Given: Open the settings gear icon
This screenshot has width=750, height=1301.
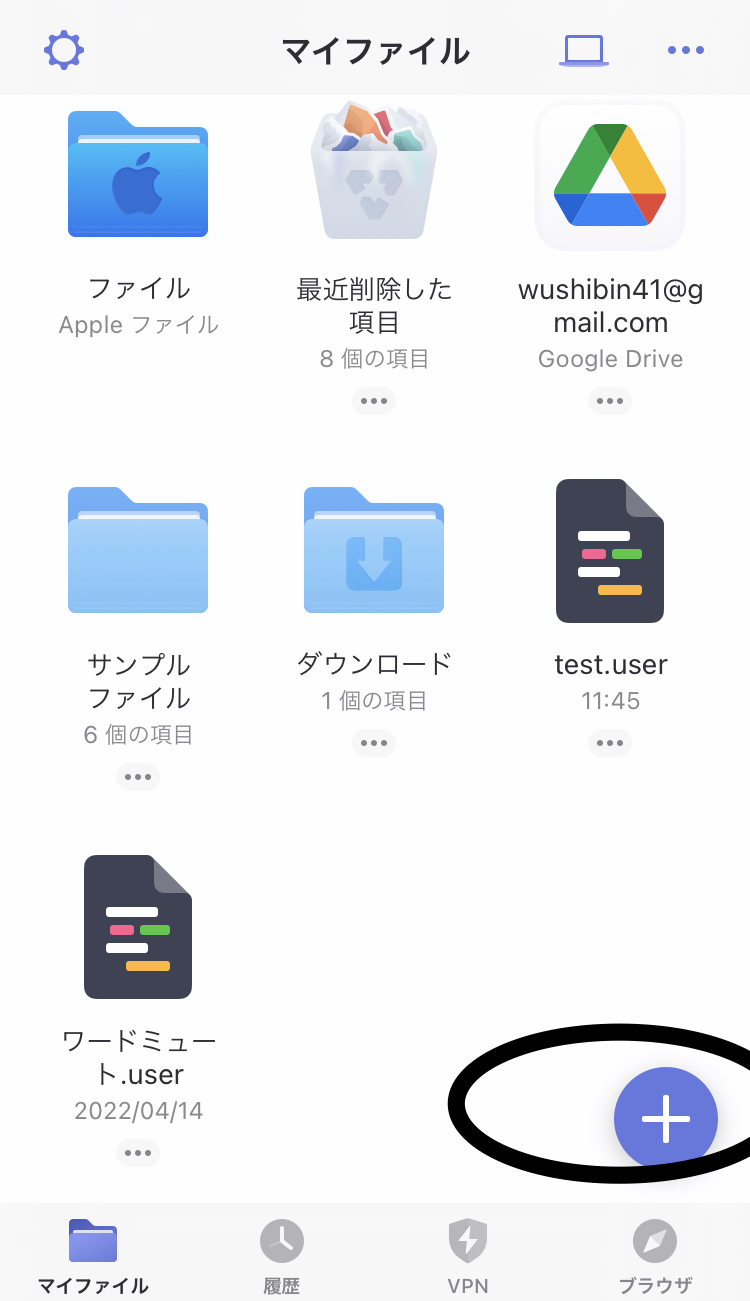Looking at the screenshot, I should click(x=64, y=50).
